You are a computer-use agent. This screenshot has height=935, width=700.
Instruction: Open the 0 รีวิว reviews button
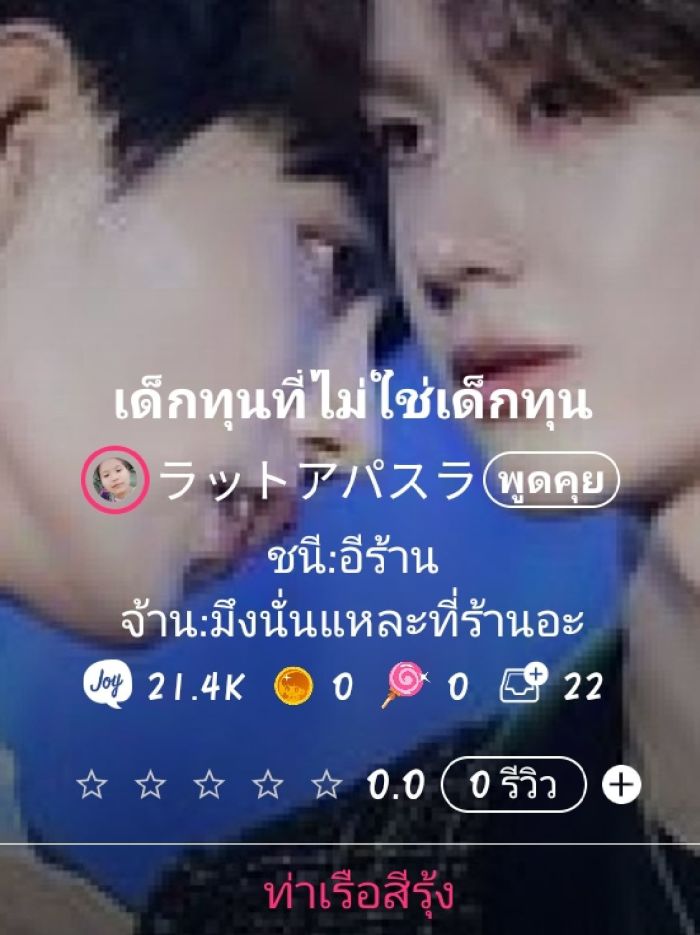513,785
